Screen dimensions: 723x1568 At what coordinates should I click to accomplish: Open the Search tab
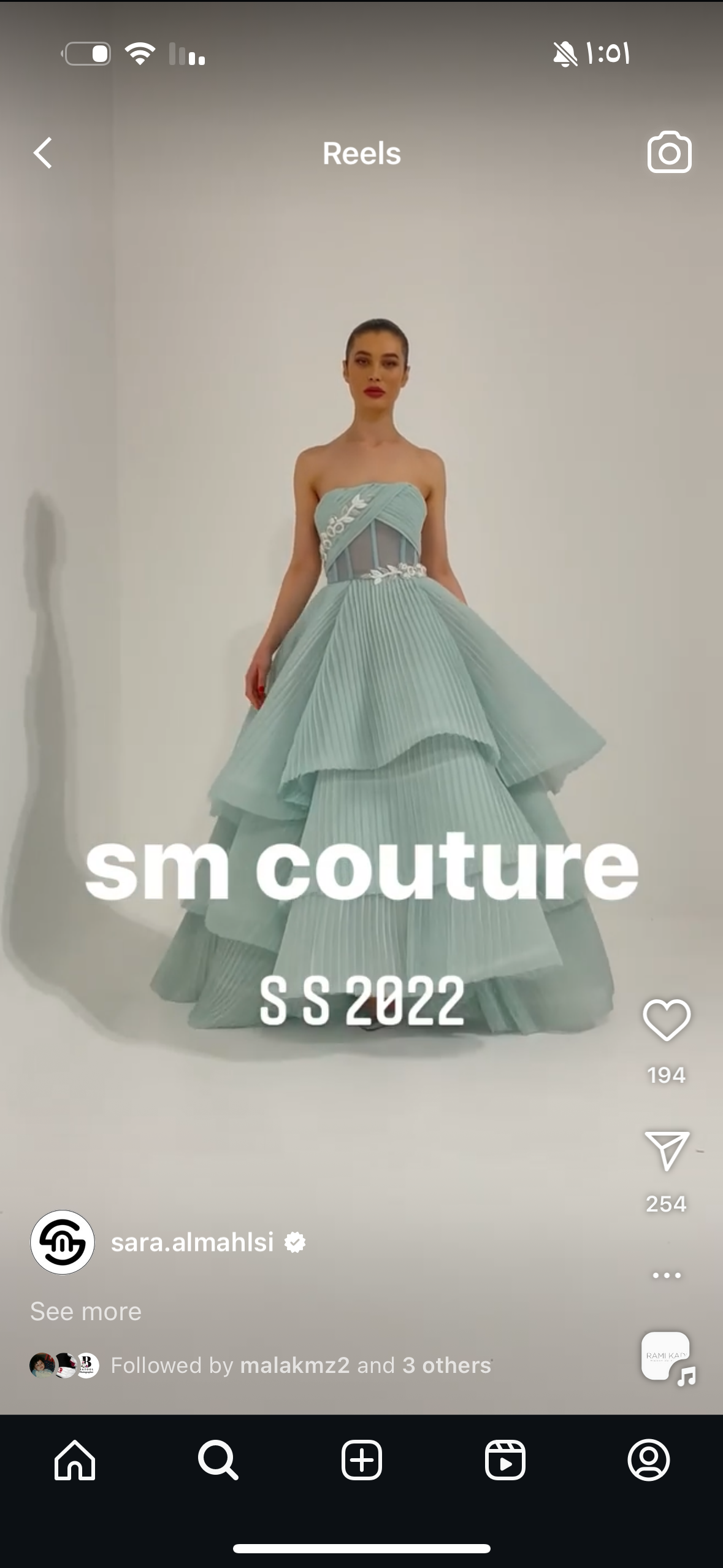[218, 1460]
